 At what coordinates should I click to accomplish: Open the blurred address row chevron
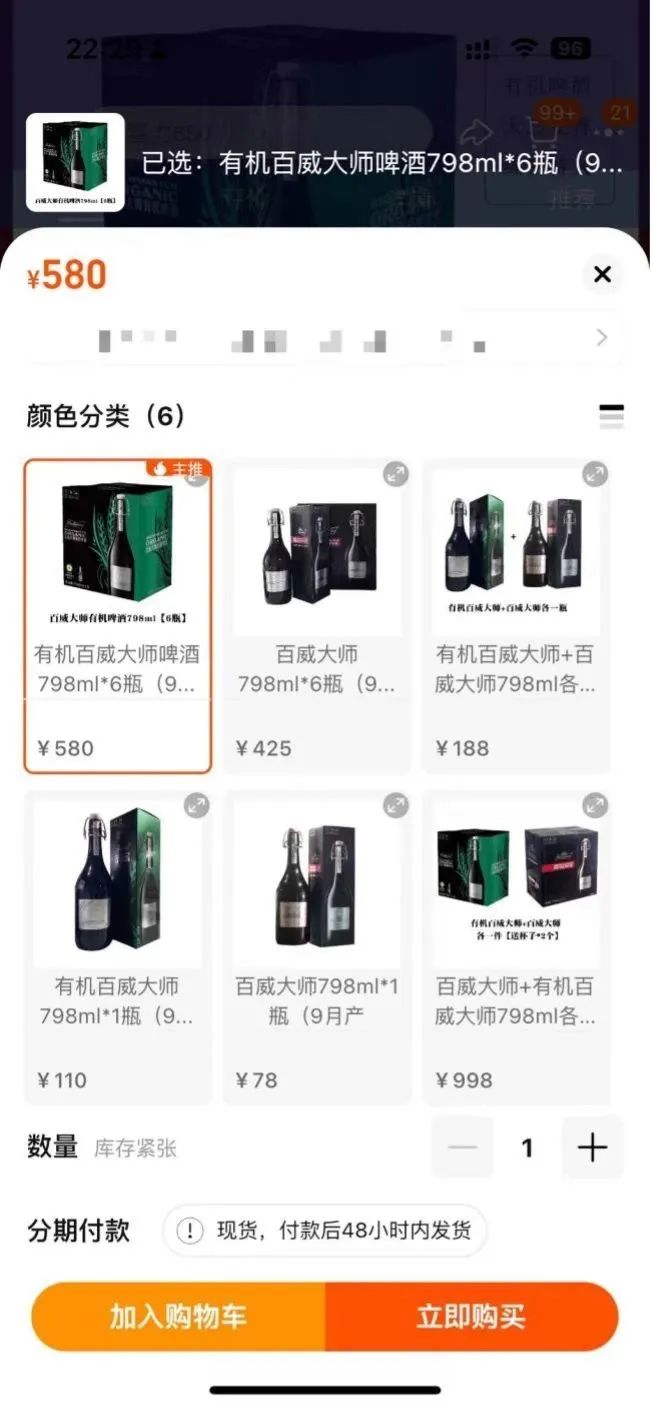601,338
